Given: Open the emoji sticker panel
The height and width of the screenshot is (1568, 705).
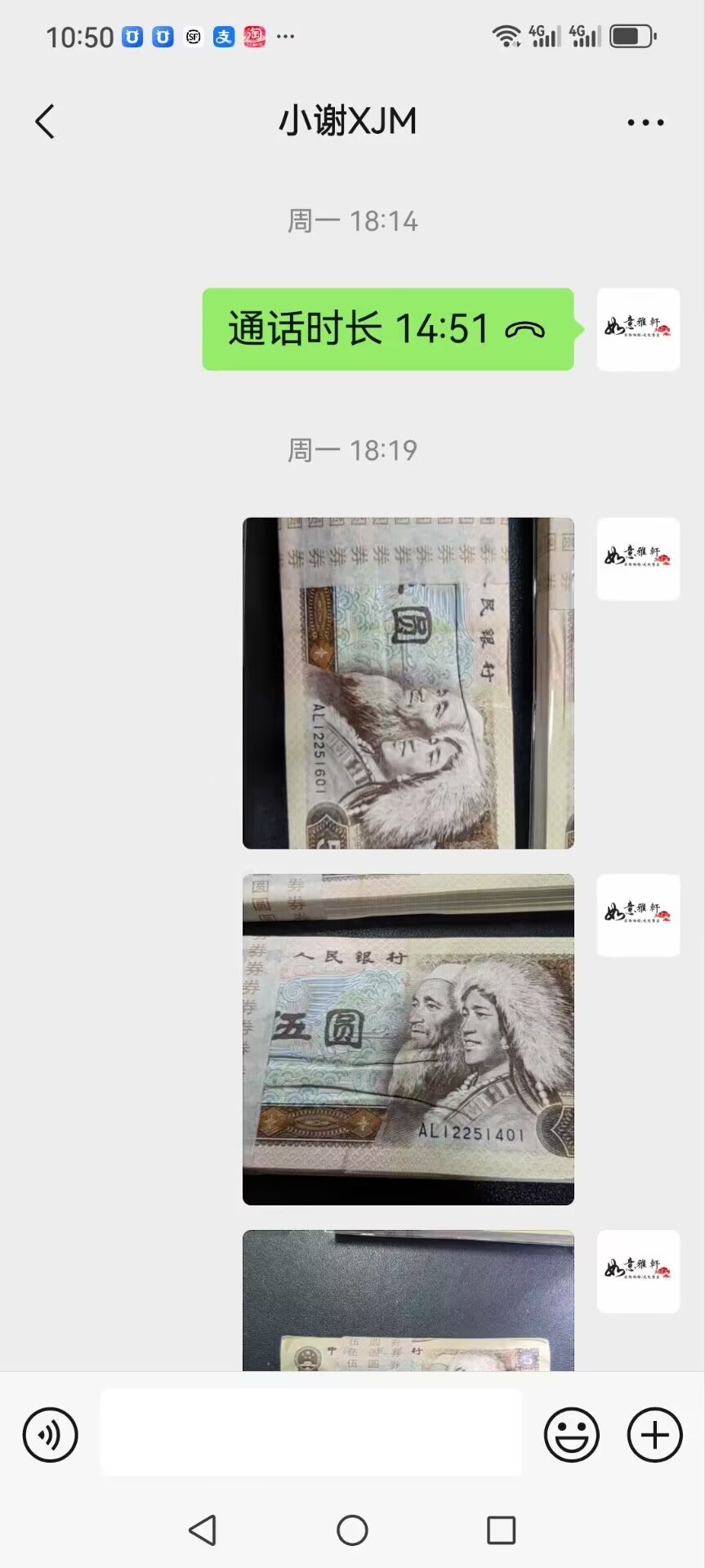Looking at the screenshot, I should 572,1435.
